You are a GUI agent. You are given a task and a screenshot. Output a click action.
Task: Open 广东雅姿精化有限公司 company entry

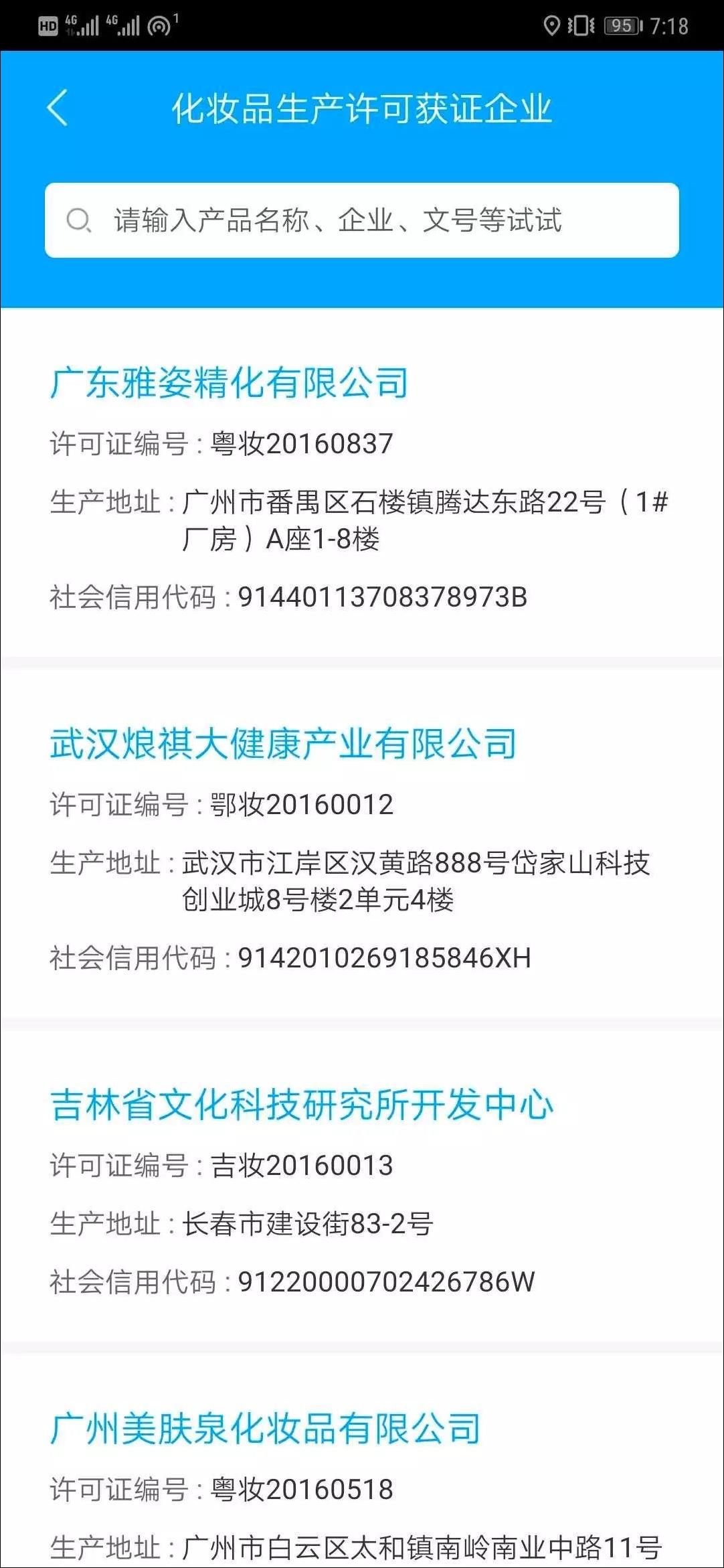pos(229,383)
